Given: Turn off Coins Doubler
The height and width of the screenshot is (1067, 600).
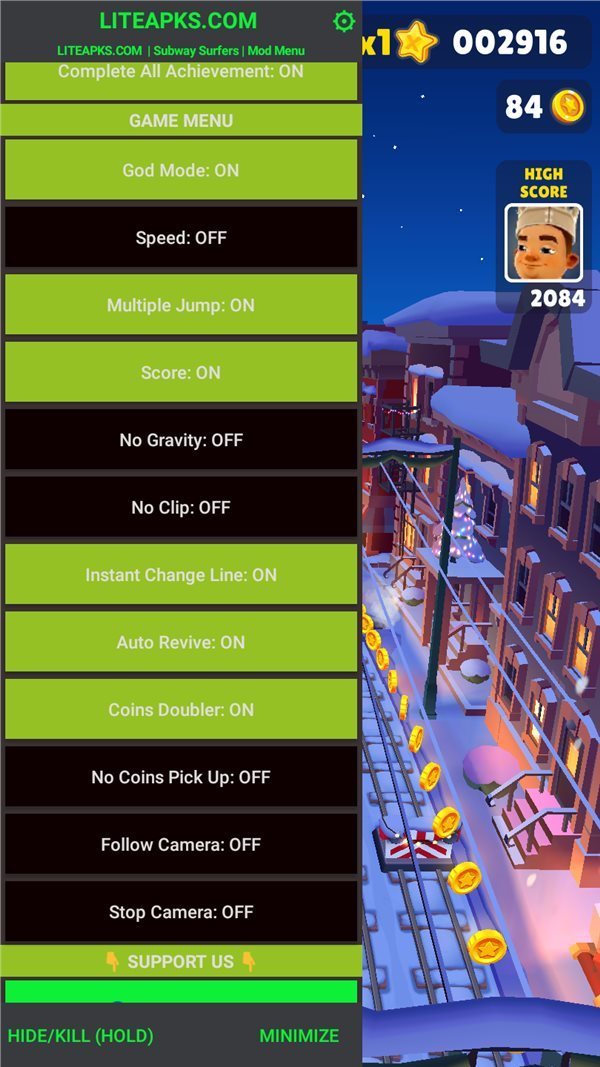Looking at the screenshot, I should 181,710.
